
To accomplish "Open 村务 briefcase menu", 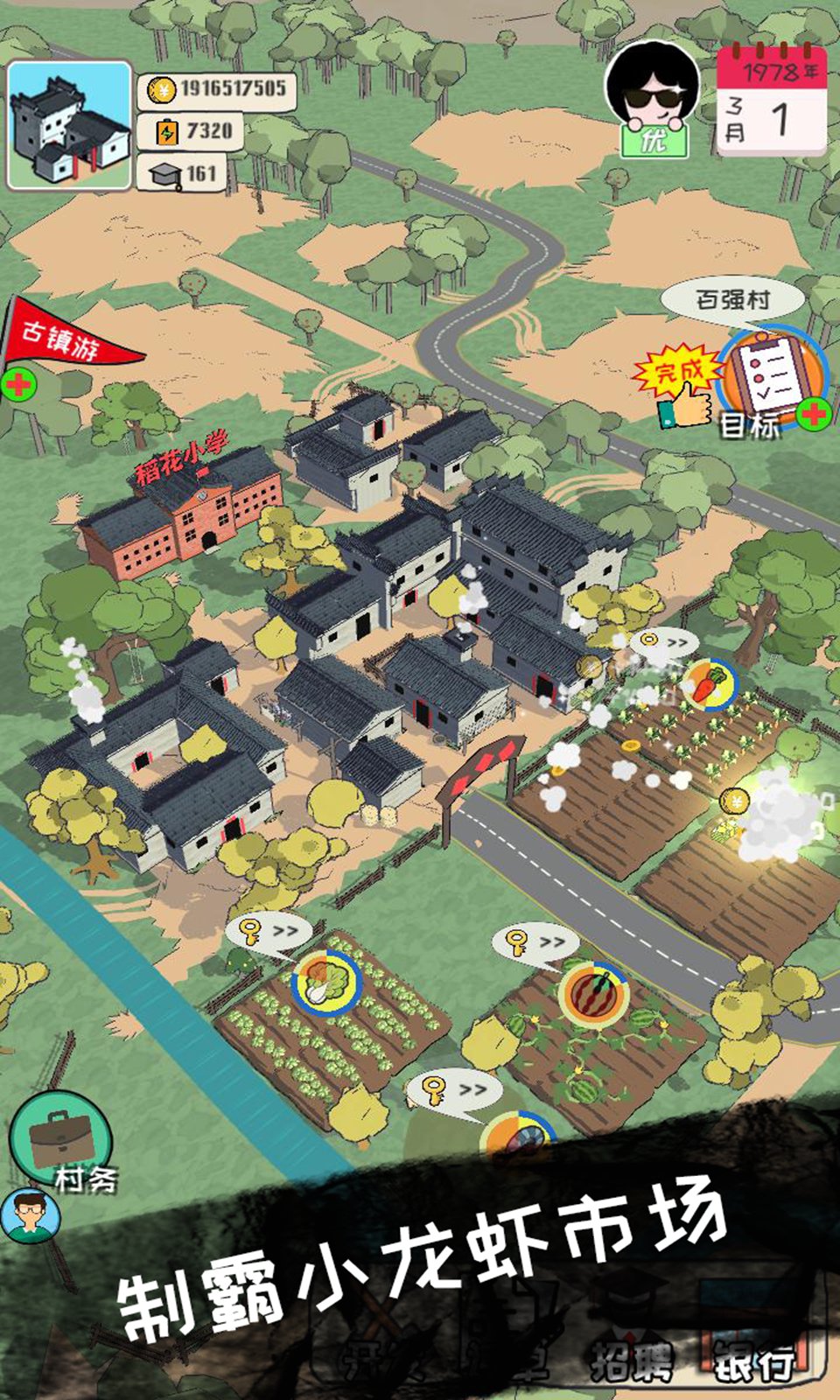I will 61,1140.
